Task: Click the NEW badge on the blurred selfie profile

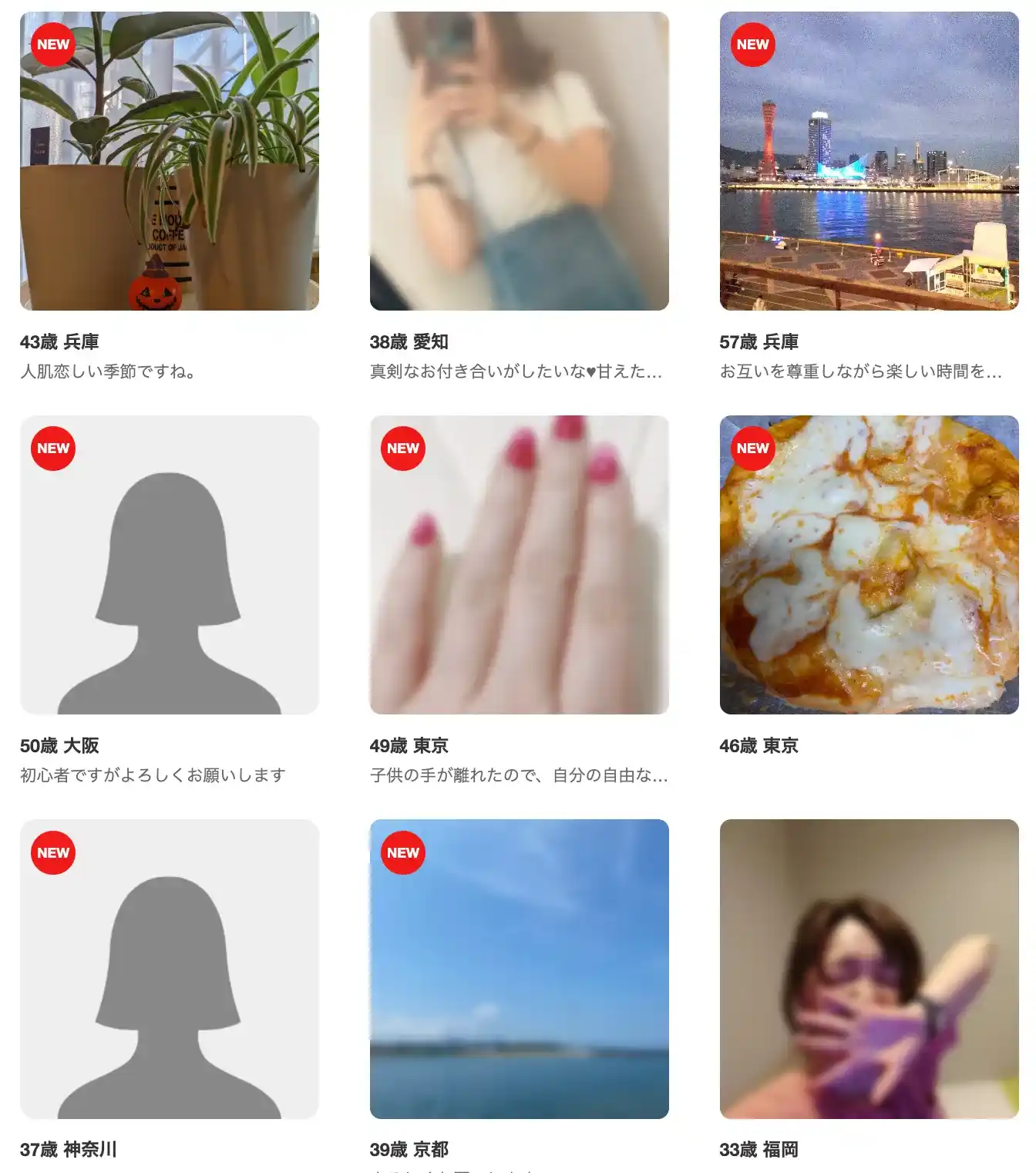Action: coord(402,44)
